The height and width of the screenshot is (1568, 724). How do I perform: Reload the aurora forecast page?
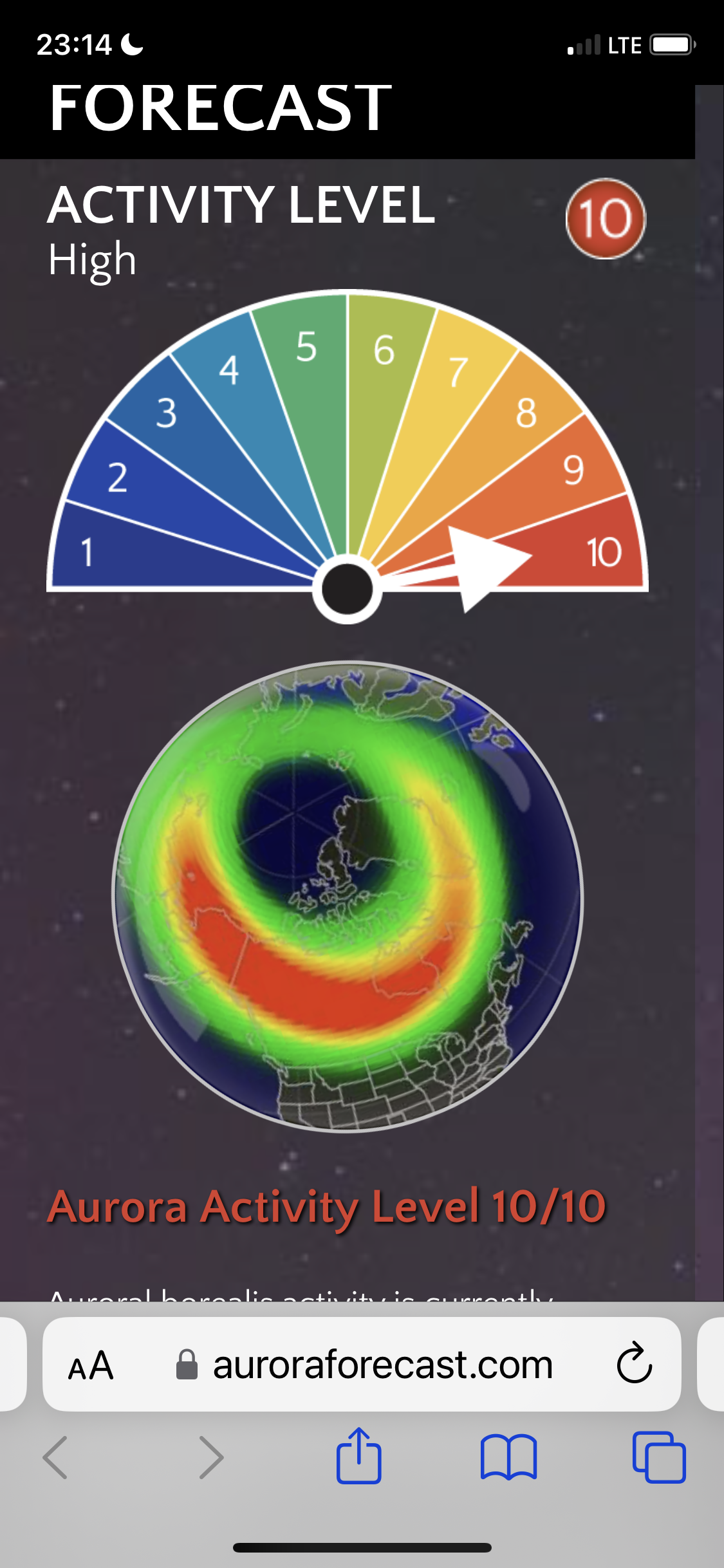click(634, 1363)
